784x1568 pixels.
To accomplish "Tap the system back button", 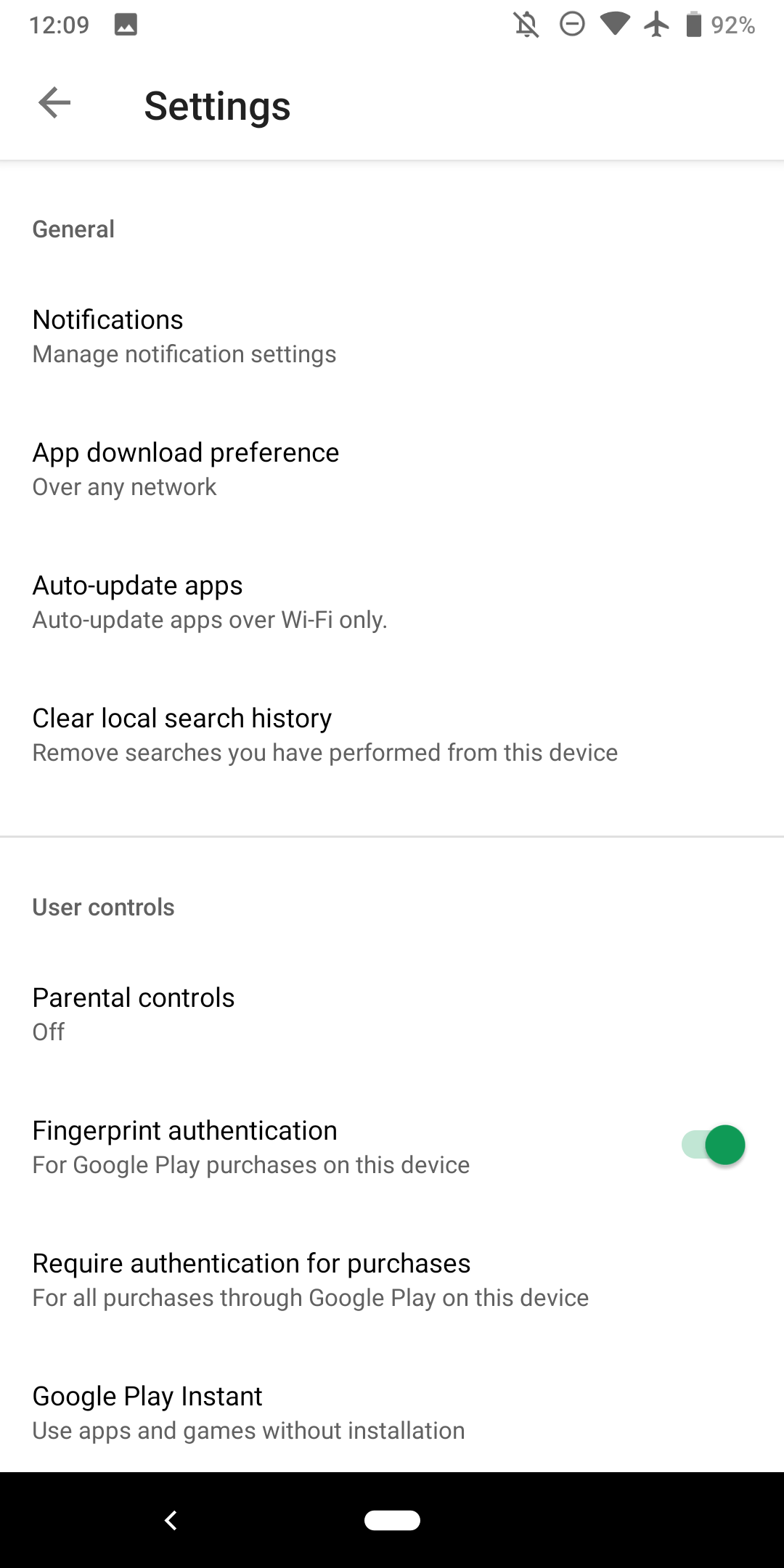I will coord(171,1520).
